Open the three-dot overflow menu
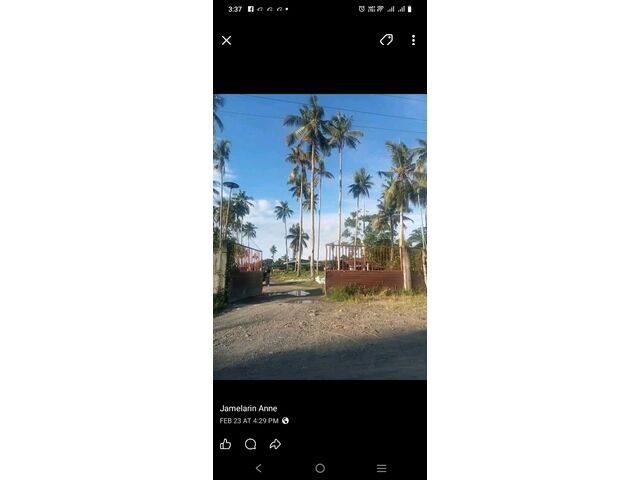 (413, 40)
